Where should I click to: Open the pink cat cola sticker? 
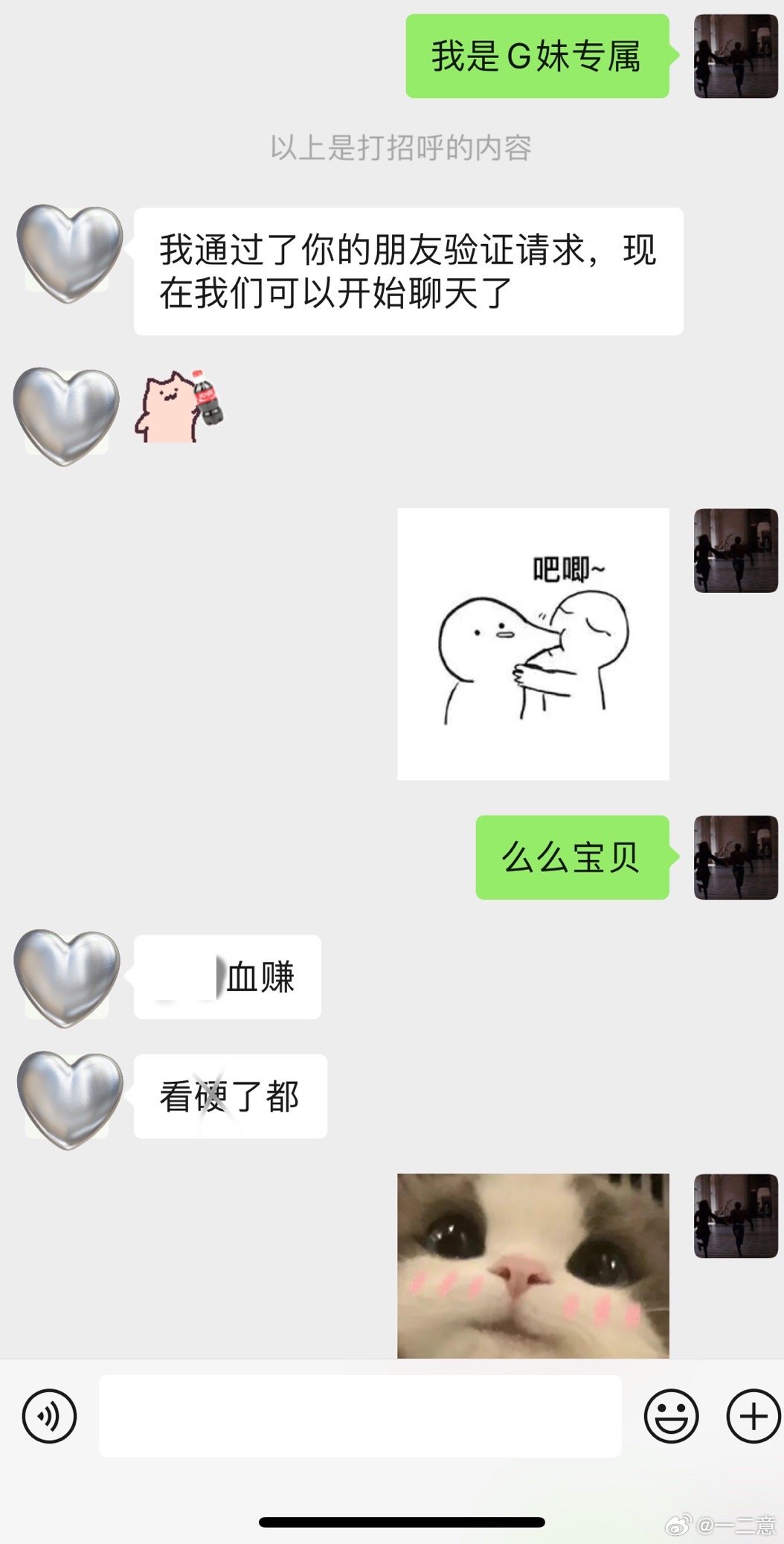(179, 407)
